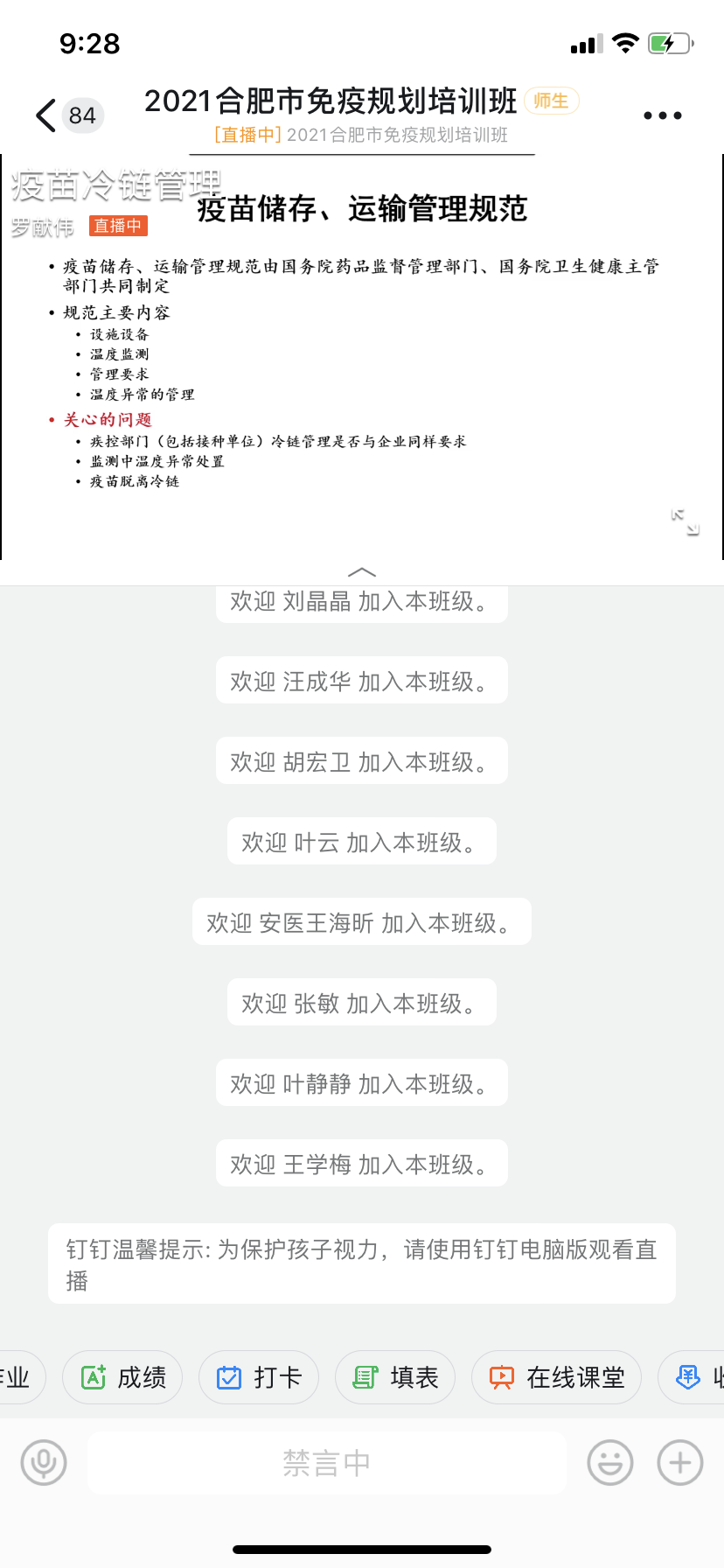This screenshot has width=724, height=1568.
Task: Expand the live video to fullscreen
Action: point(686,521)
